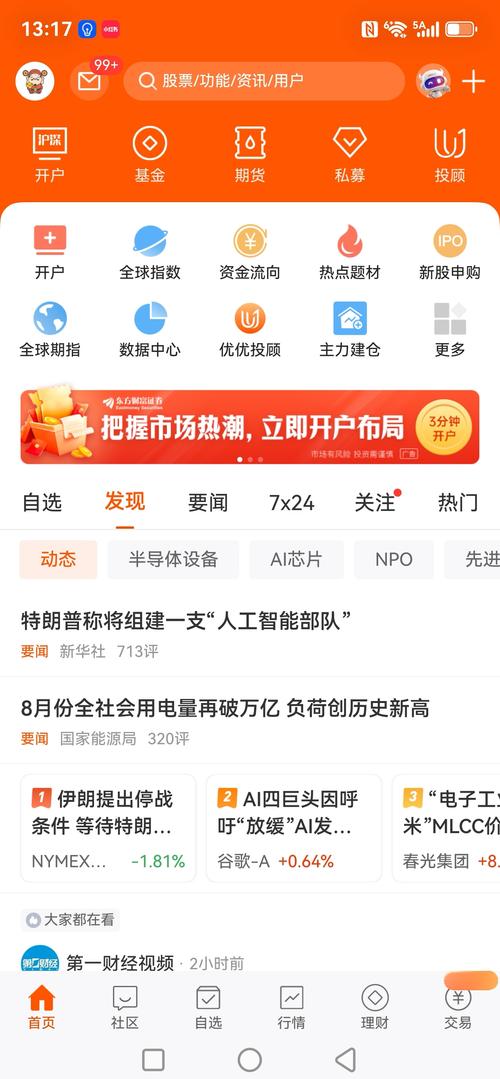Select the 半导体设备 chip
Screen dimensions: 500x1079
click(x=173, y=559)
